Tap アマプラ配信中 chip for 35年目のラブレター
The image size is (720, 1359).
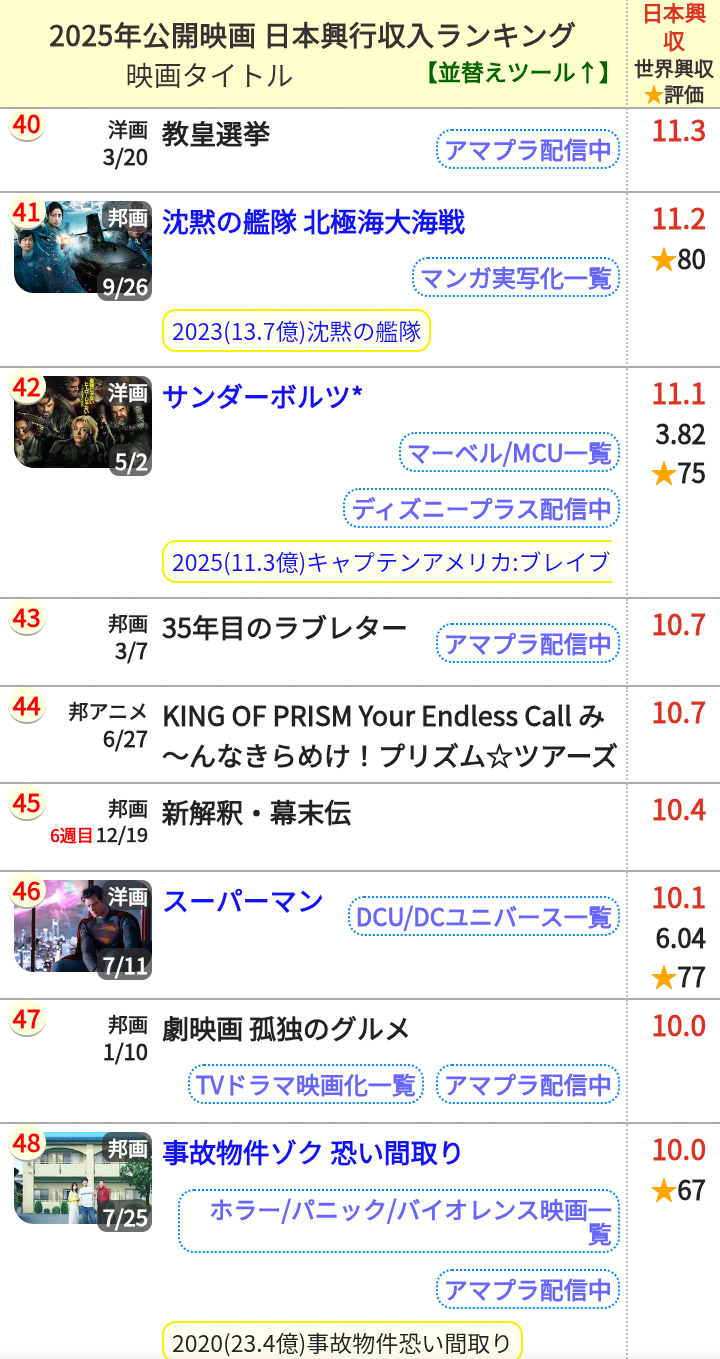[x=528, y=644]
